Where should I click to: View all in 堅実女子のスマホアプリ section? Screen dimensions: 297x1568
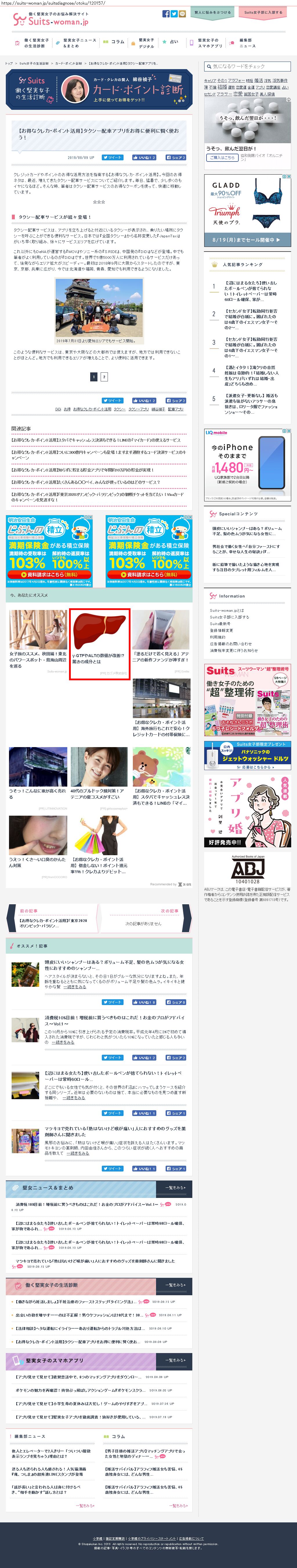(175, 1360)
